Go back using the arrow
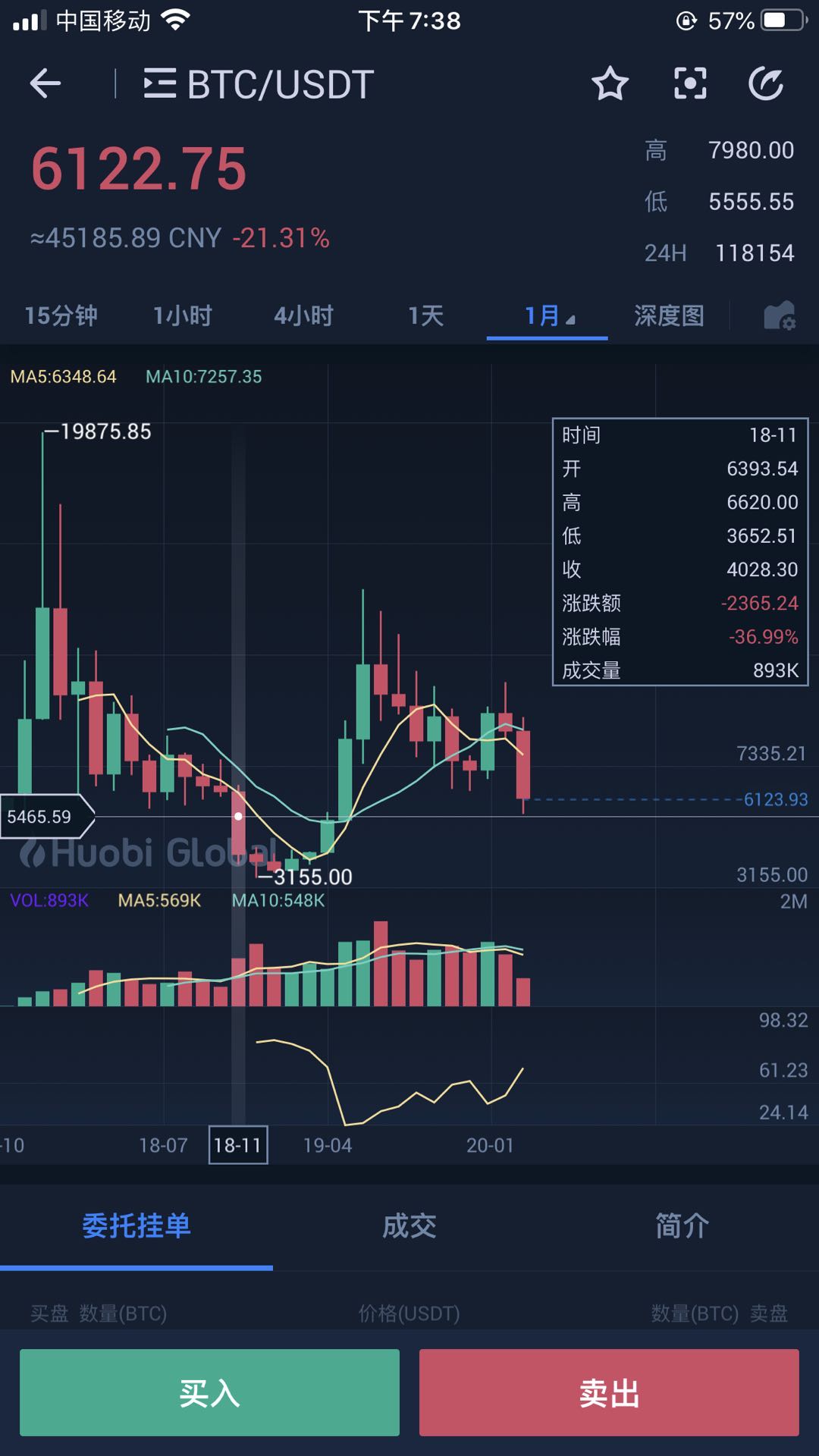Screen dimensions: 819x1456 45,83
